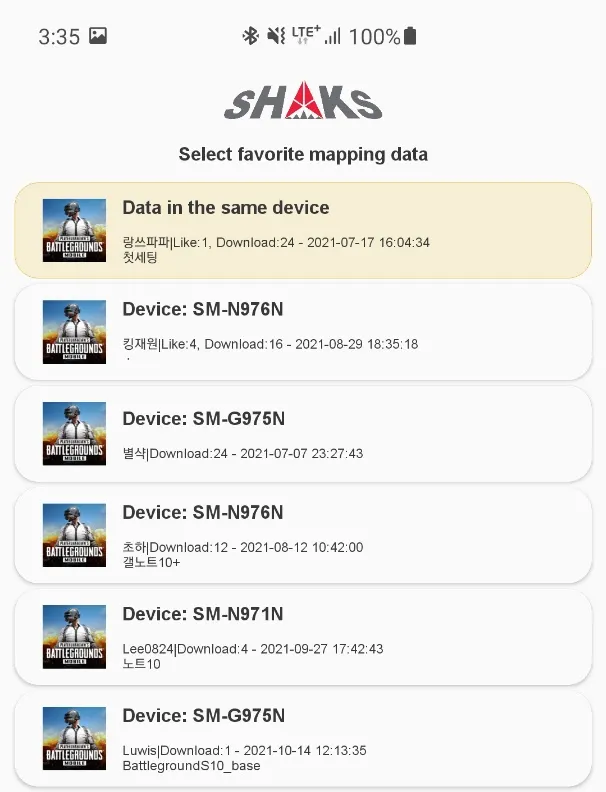This screenshot has width=606, height=792.
Task: Choose the SM-G975N mapping by 별삭
Action: (x=303, y=434)
